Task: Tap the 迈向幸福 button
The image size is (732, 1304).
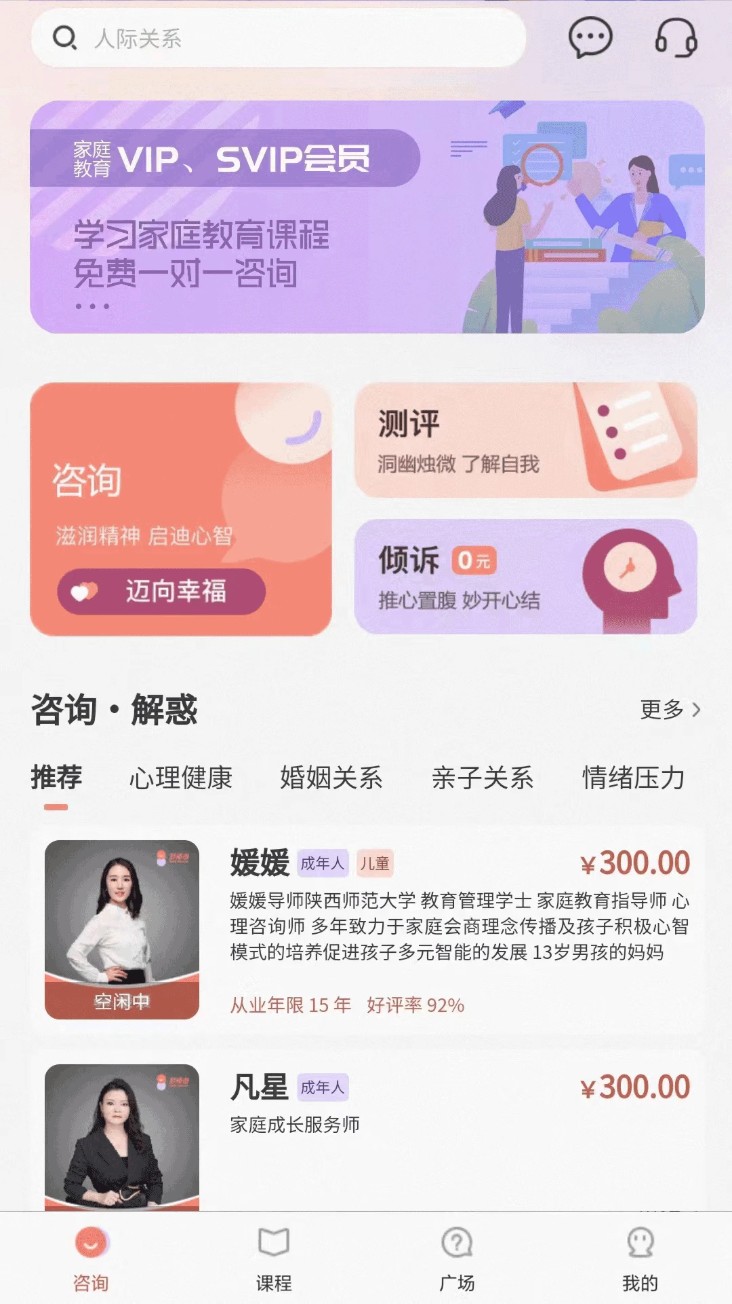Action: (161, 591)
